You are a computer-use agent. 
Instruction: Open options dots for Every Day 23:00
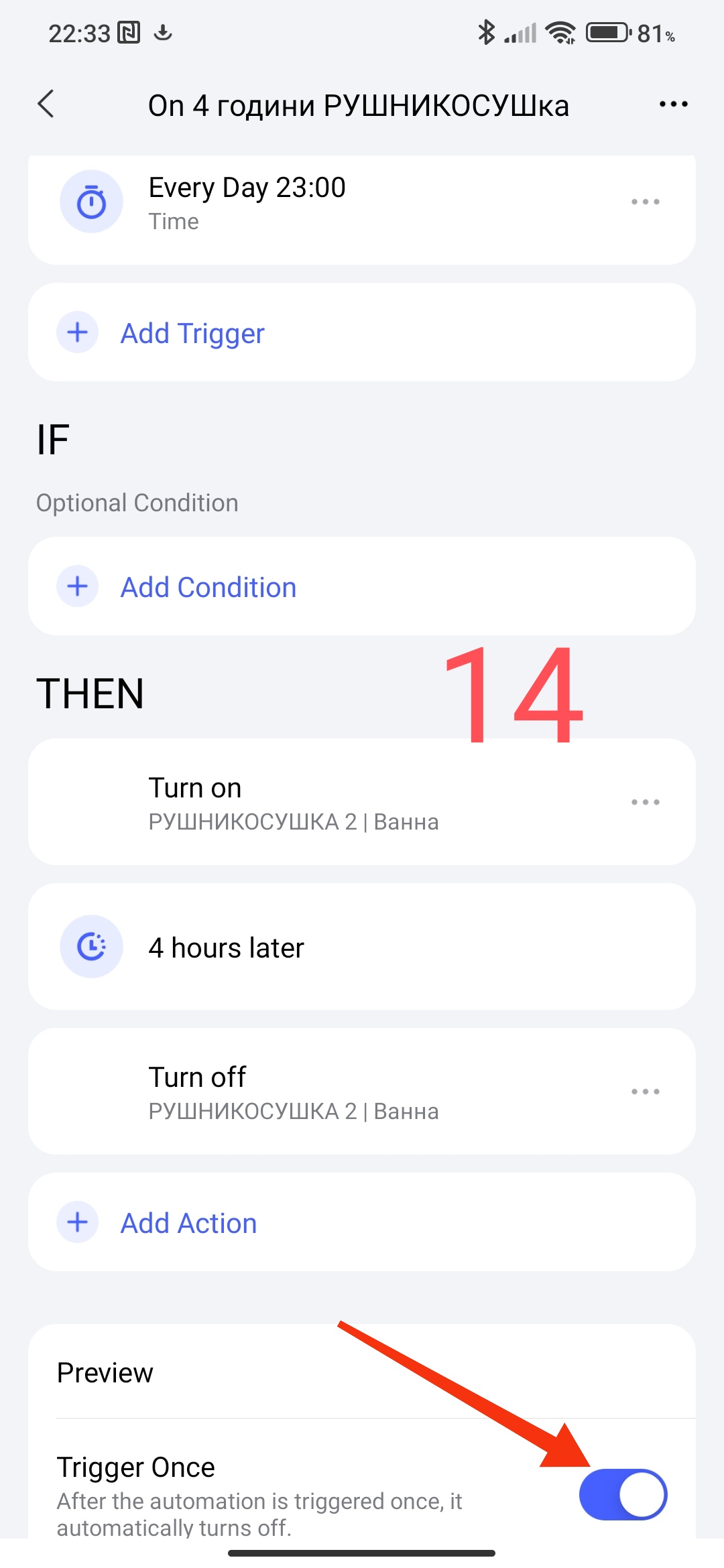point(645,202)
